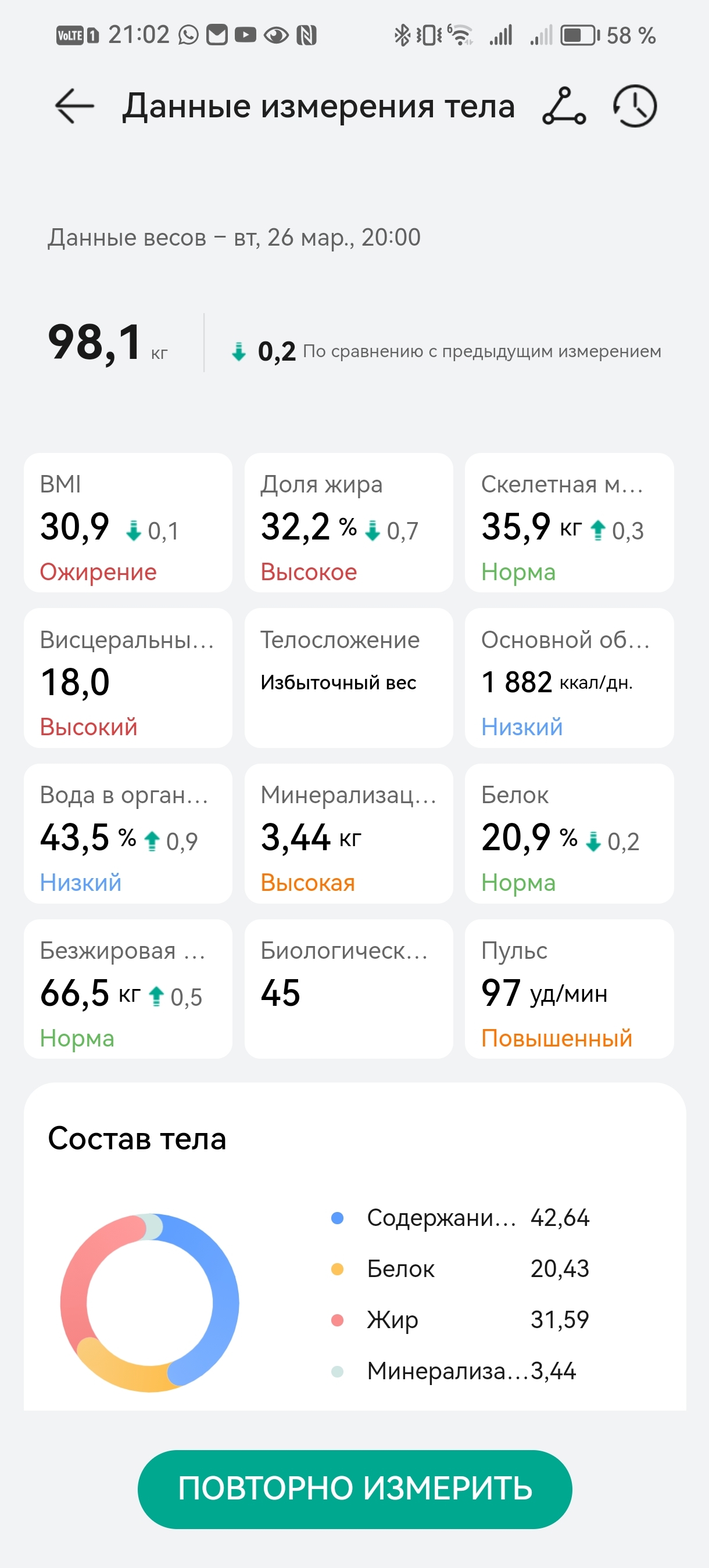
Task: Open the Вода в организме card
Action: 128,833
